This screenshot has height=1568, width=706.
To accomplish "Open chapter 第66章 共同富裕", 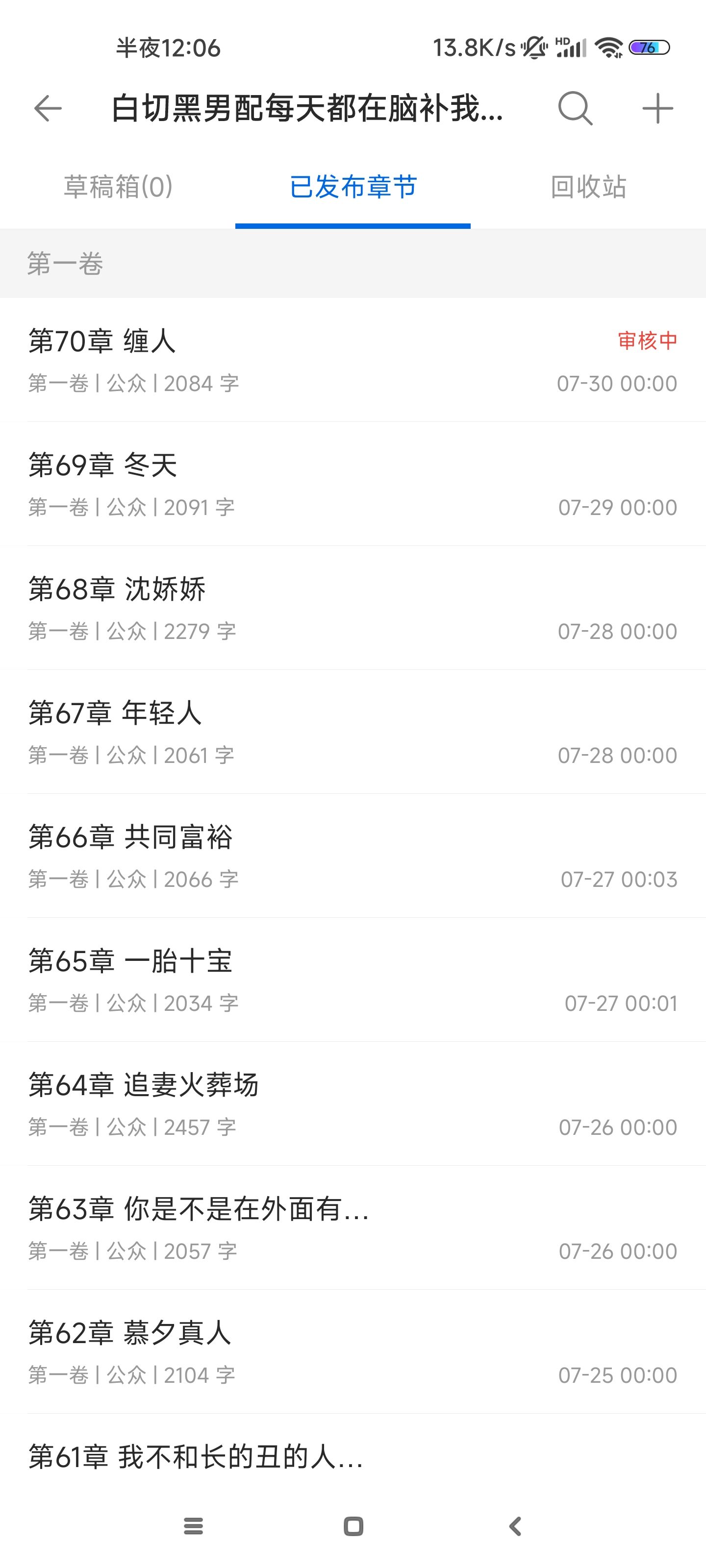I will [353, 857].
